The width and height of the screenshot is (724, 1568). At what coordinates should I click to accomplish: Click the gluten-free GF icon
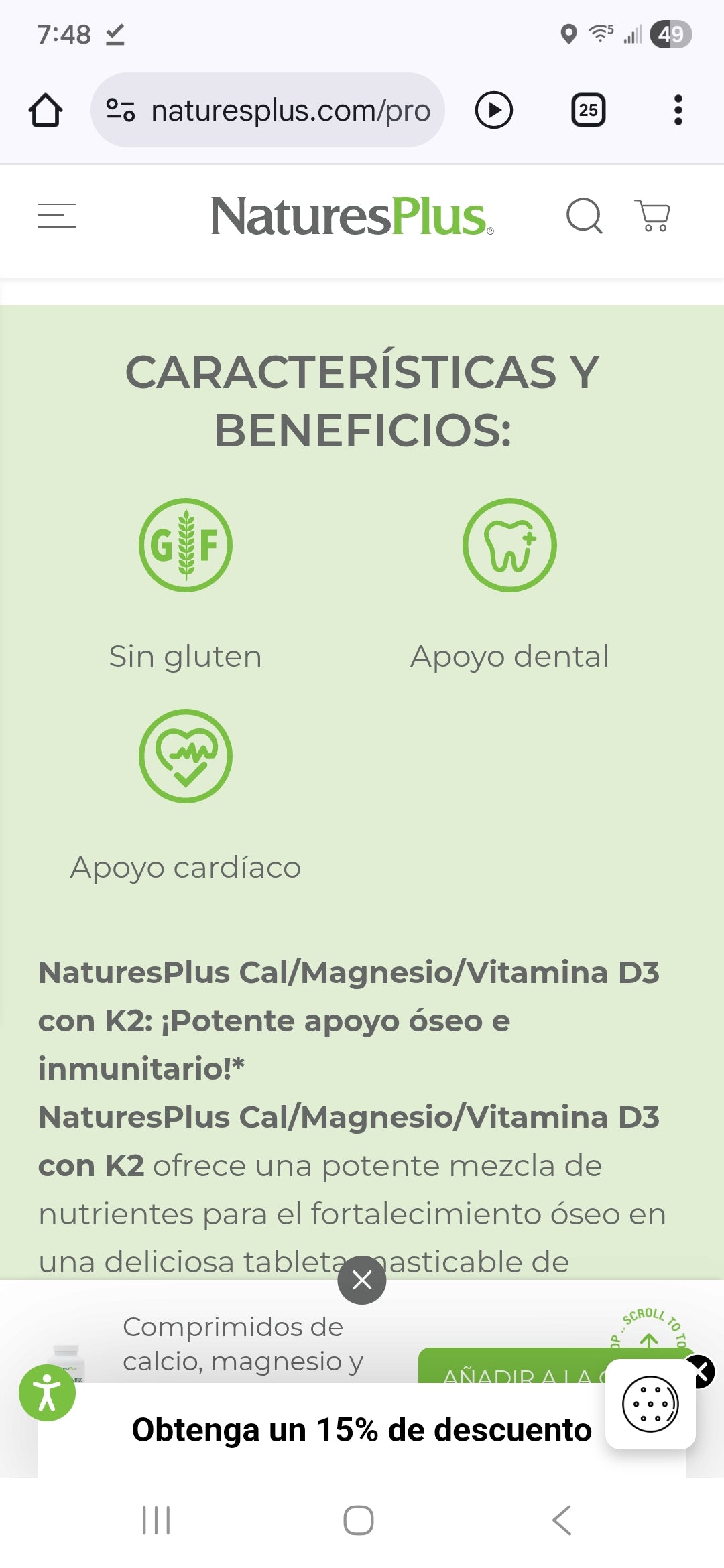186,545
